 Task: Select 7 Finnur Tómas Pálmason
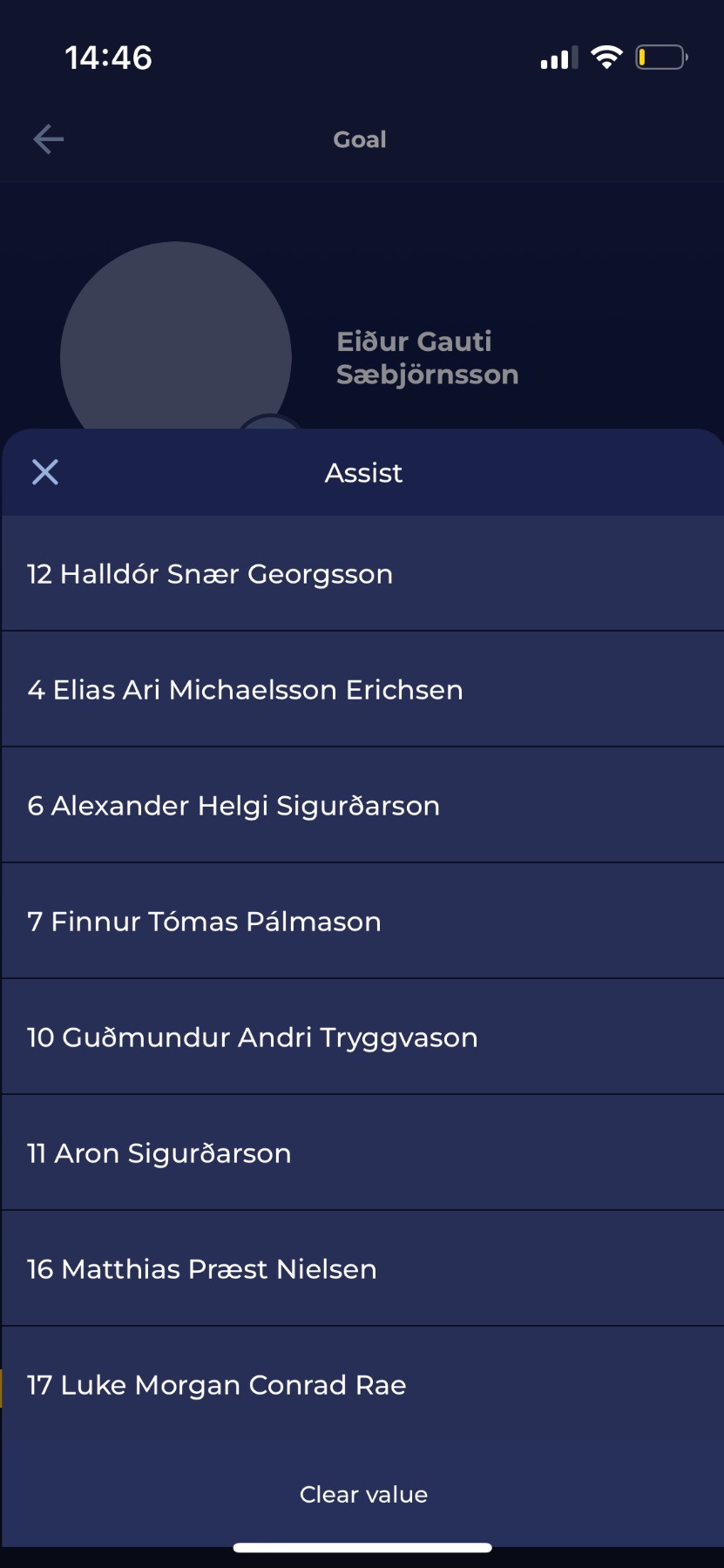(x=362, y=922)
